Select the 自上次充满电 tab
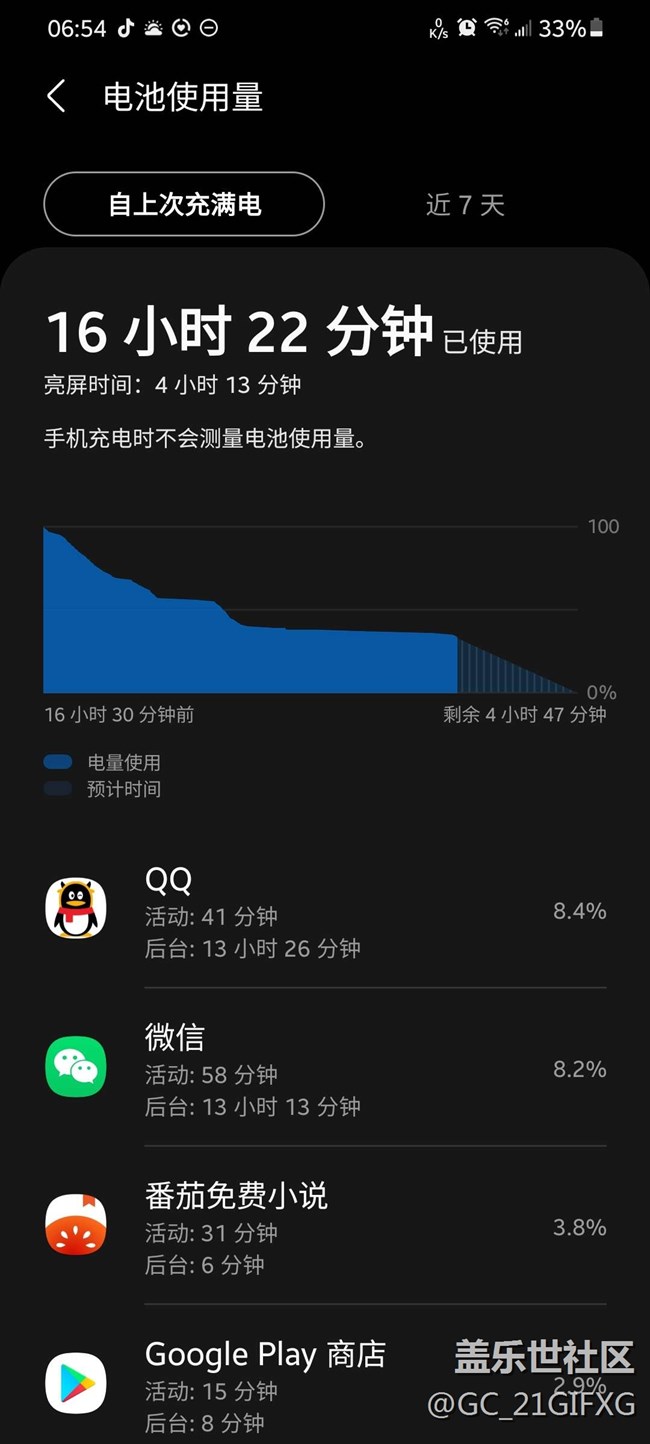The image size is (650, 1444). click(184, 205)
